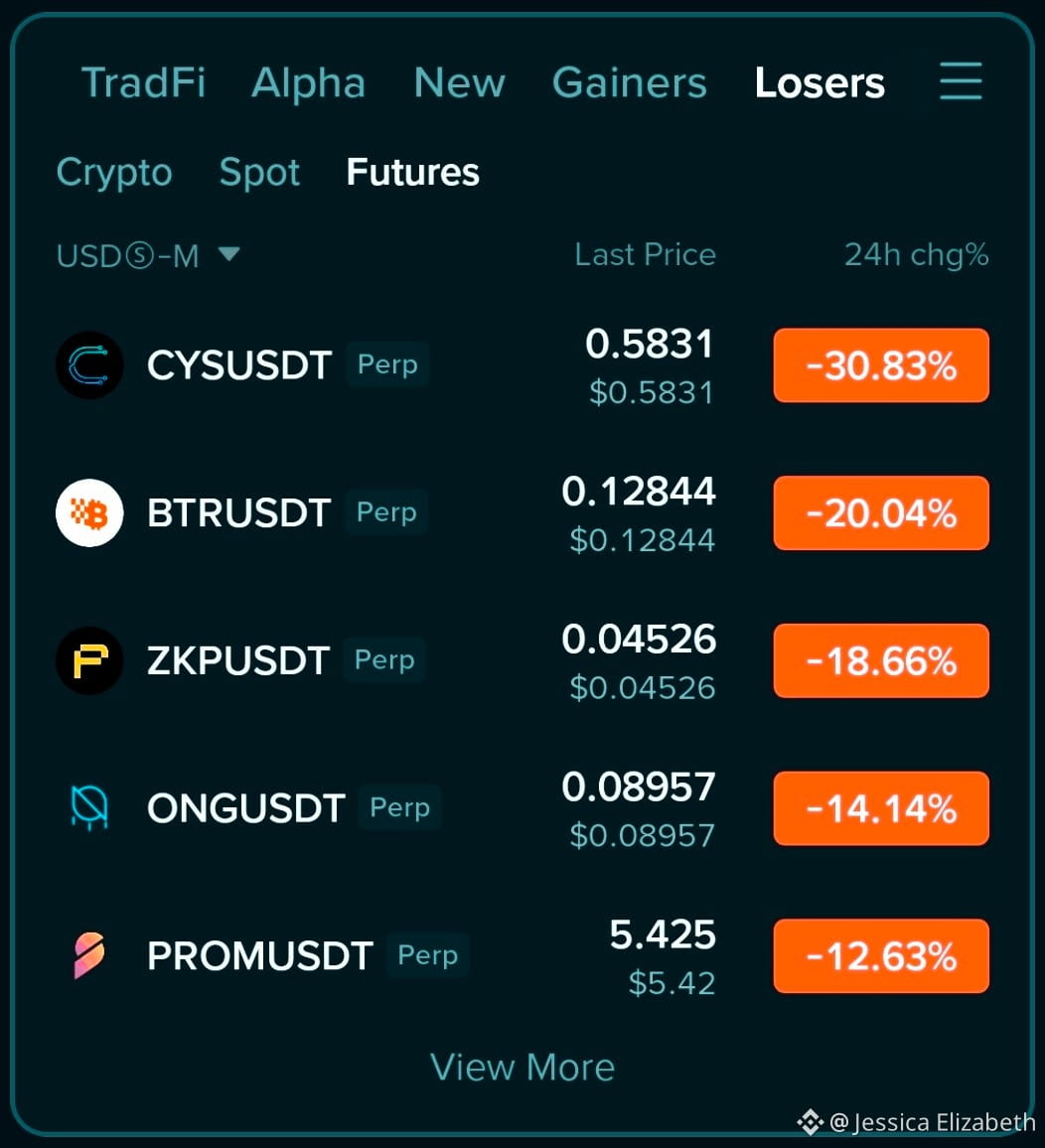The width and height of the screenshot is (1045, 1148).
Task: Open the ONGUSDT perpetual row
Action: 522,808
